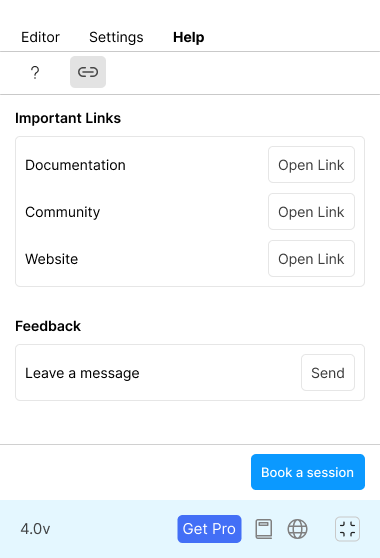Open the Website link
The width and height of the screenshot is (380, 558).
311,259
